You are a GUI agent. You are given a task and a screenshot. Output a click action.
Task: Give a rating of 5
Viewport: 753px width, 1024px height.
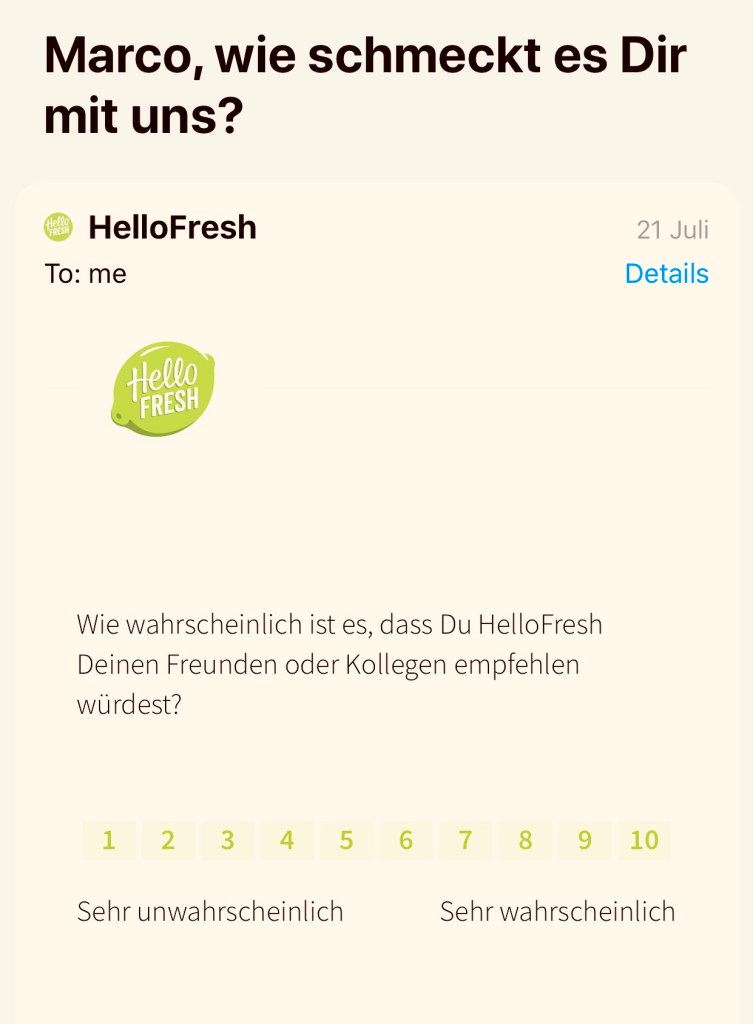click(x=346, y=840)
